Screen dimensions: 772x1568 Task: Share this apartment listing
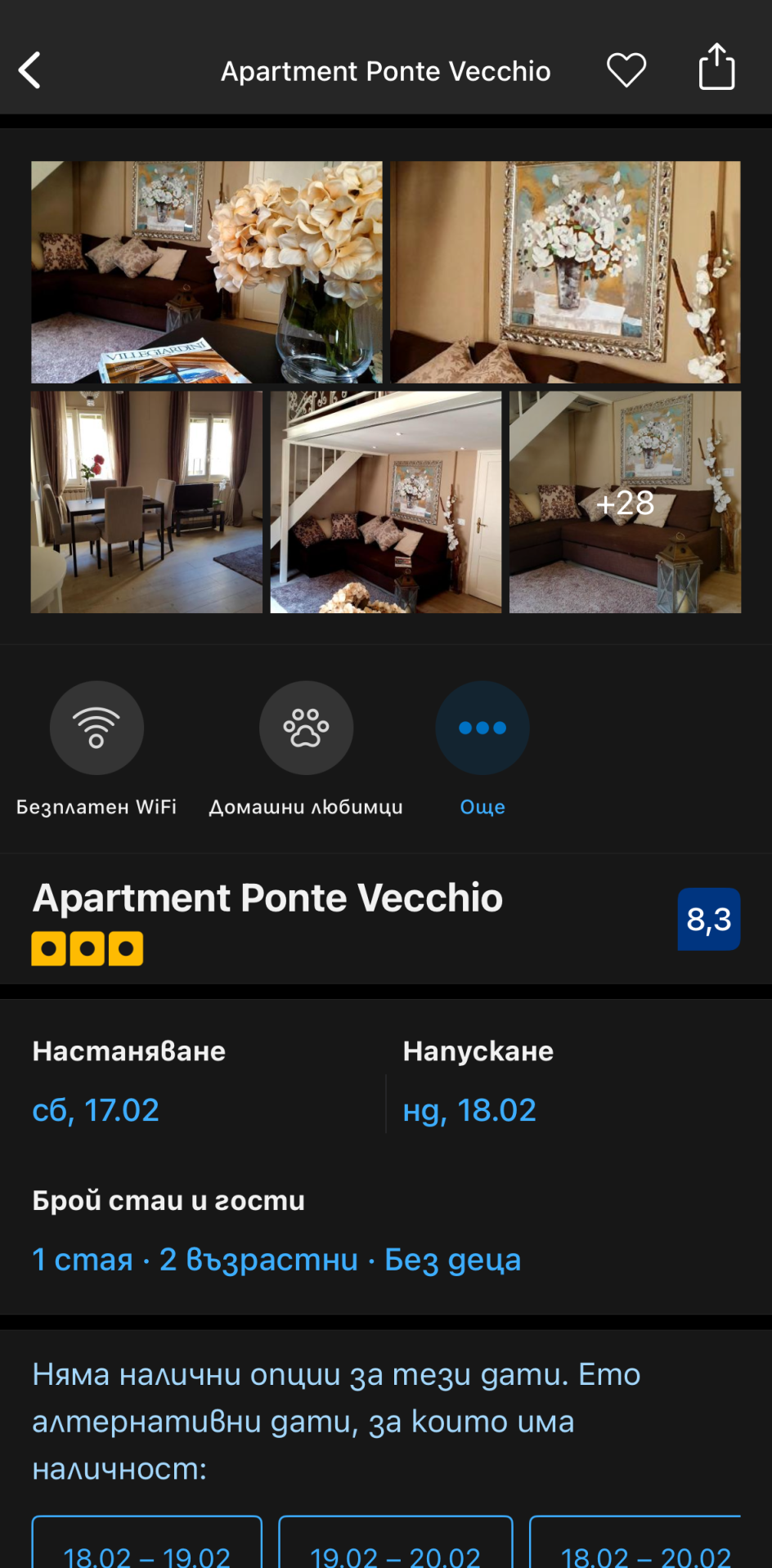point(716,67)
